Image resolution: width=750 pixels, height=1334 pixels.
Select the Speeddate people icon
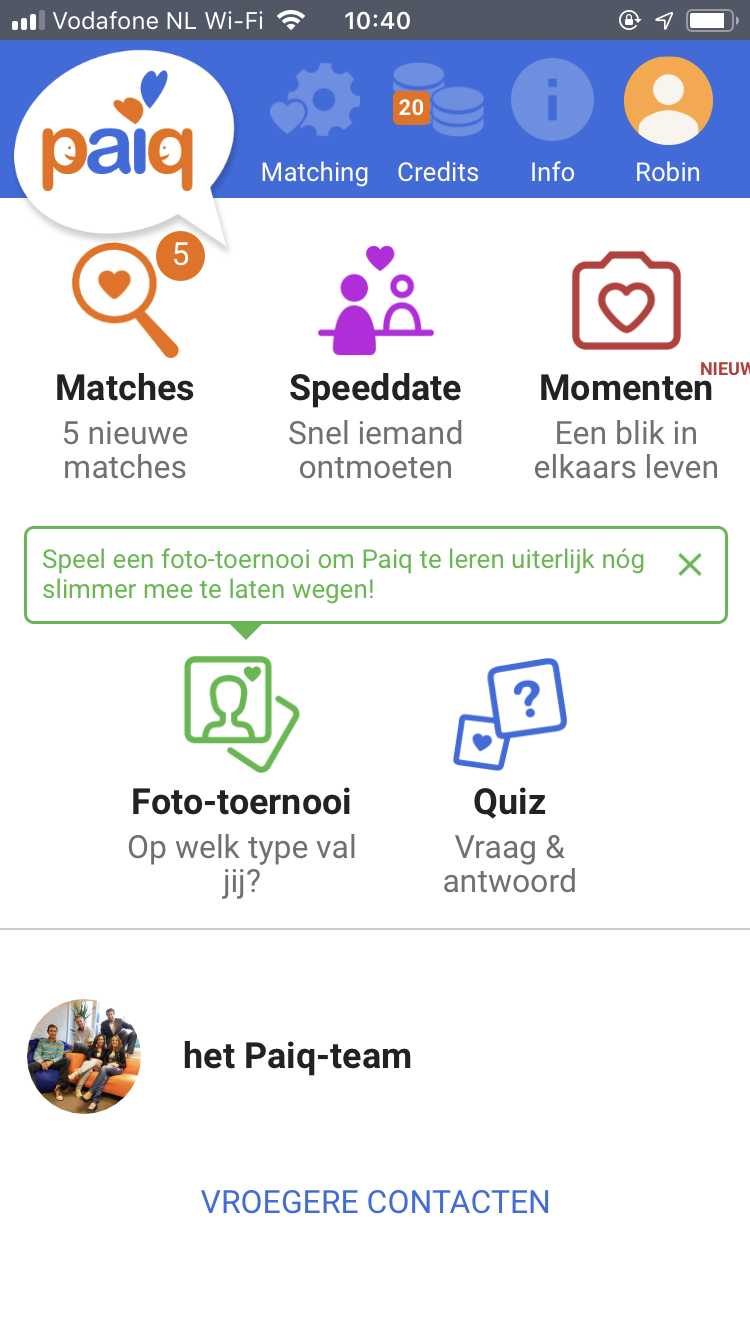[x=375, y=300]
